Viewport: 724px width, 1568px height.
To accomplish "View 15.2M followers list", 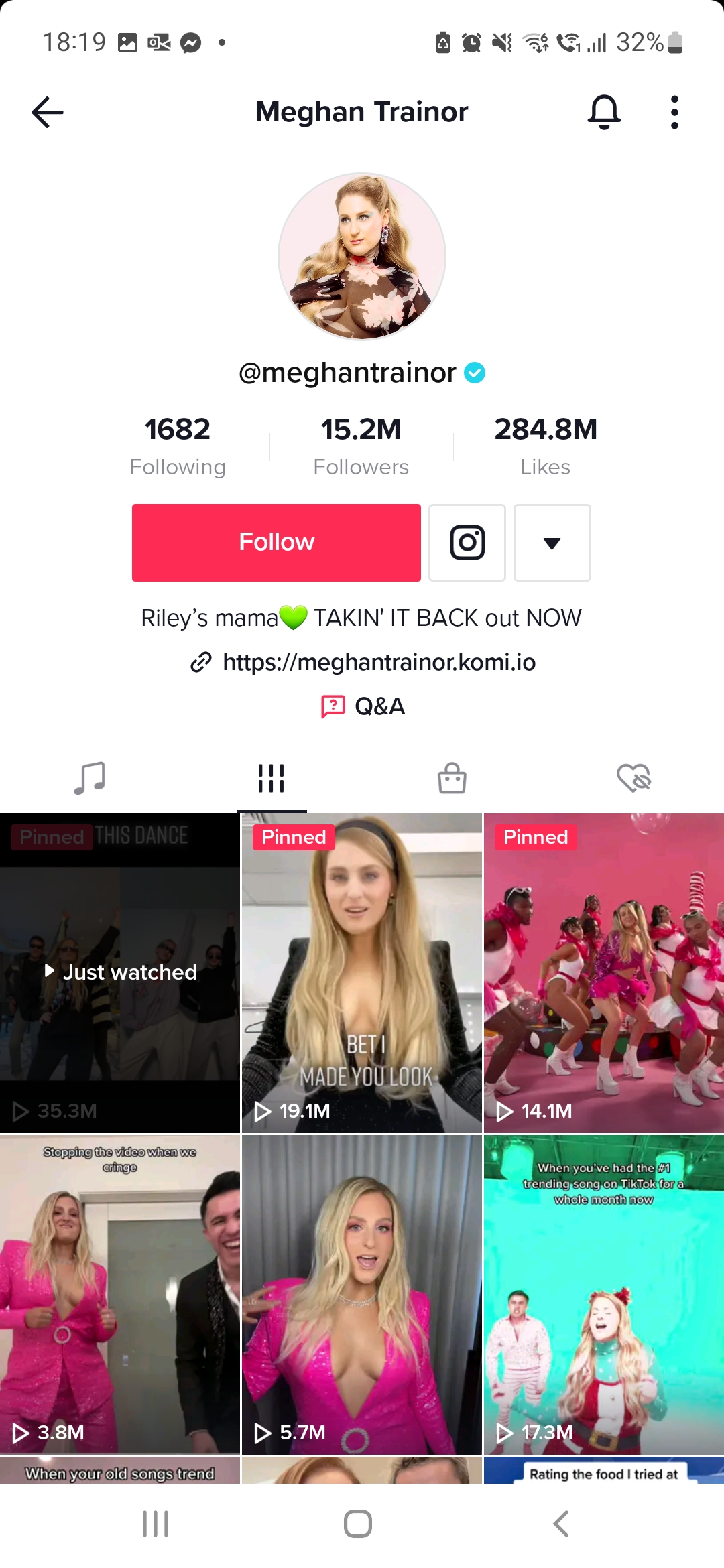I will click(x=361, y=446).
